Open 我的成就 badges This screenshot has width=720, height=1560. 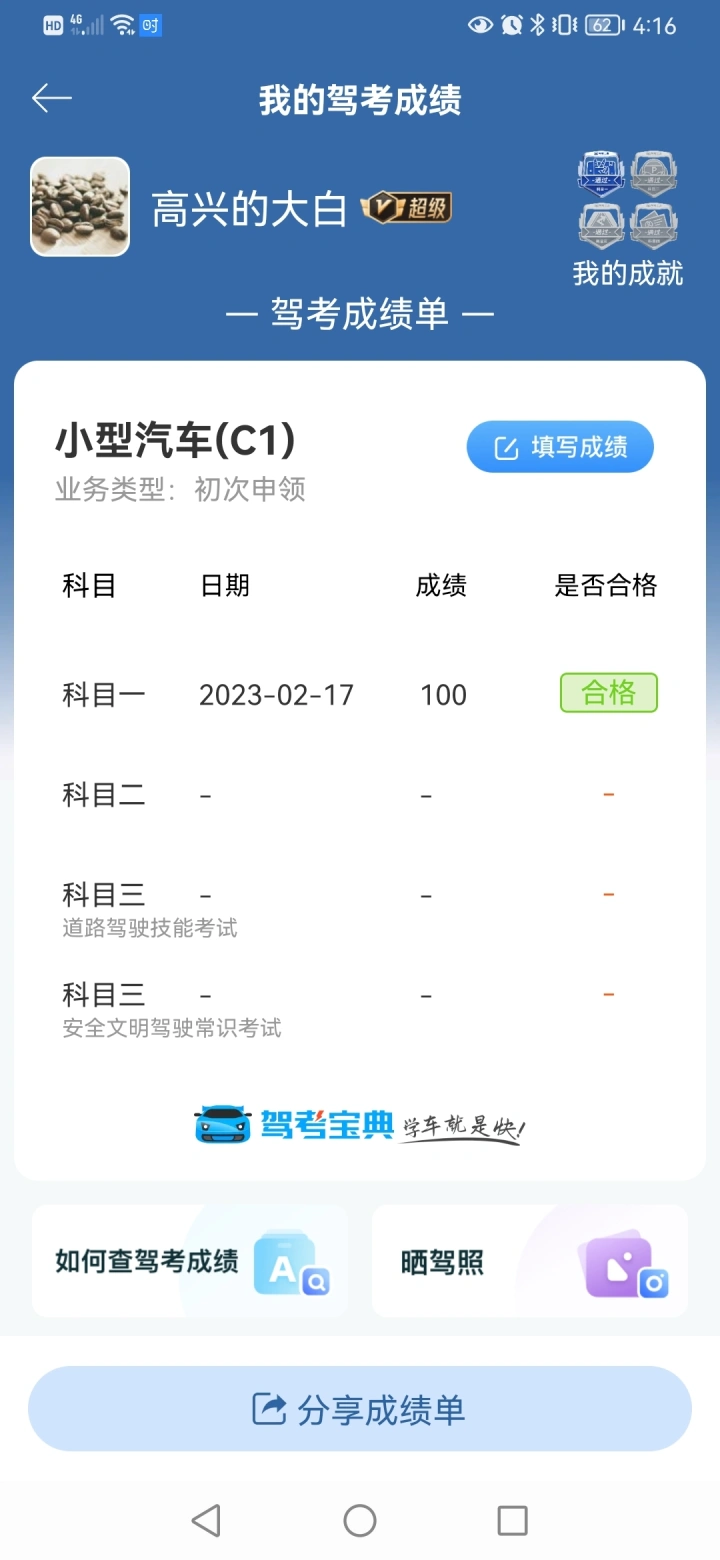[627, 218]
